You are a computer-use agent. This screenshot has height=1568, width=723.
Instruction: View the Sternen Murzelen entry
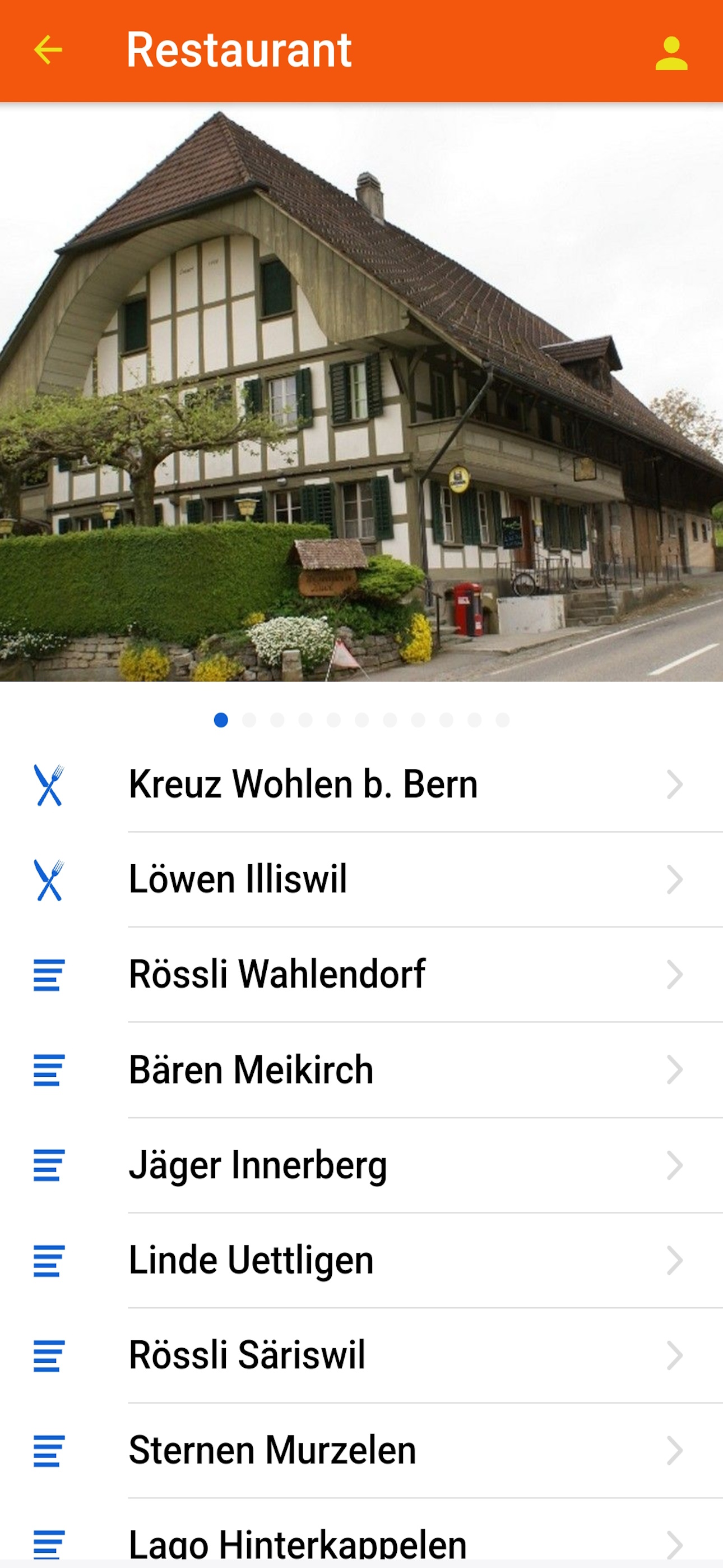click(x=272, y=1450)
